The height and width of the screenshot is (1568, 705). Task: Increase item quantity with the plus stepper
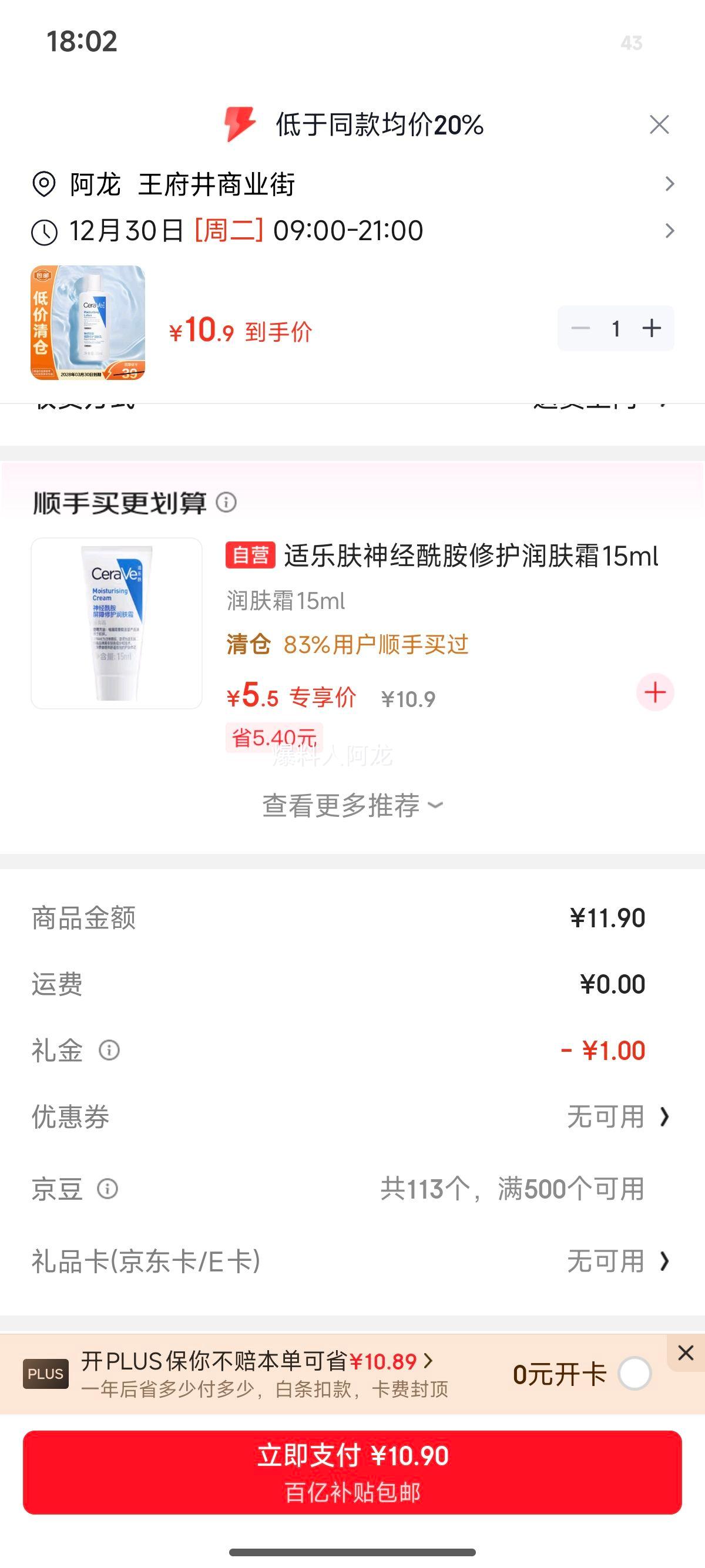(x=653, y=328)
